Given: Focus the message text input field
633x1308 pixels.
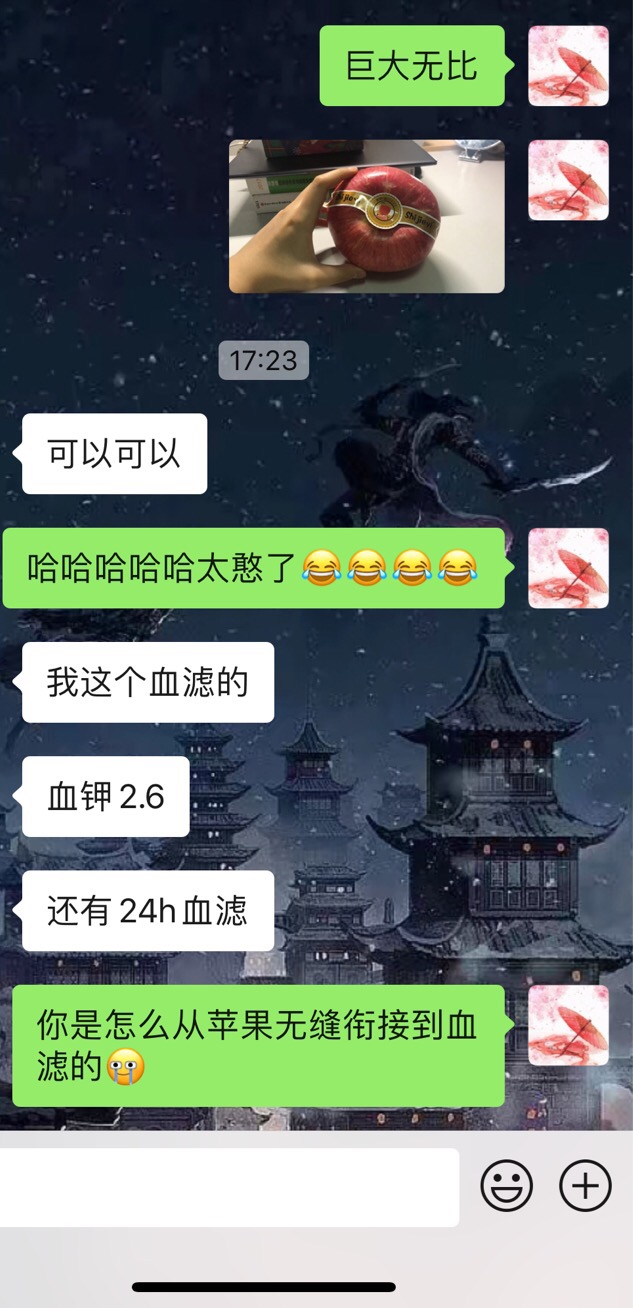Looking at the screenshot, I should [x=228, y=1187].
